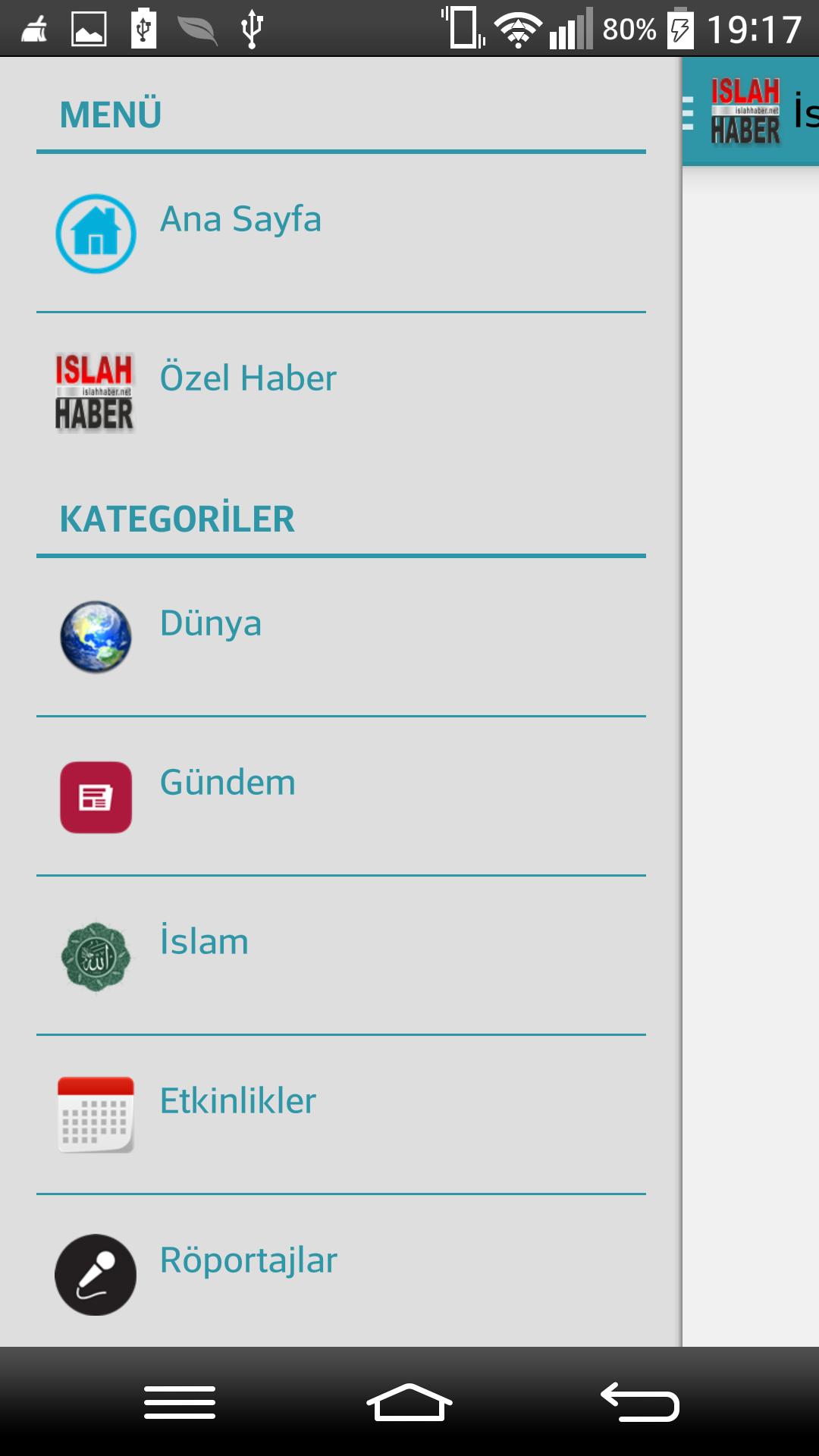Close drawer via hamburger menu icon
This screenshot has height=1456, width=819.
689,112
